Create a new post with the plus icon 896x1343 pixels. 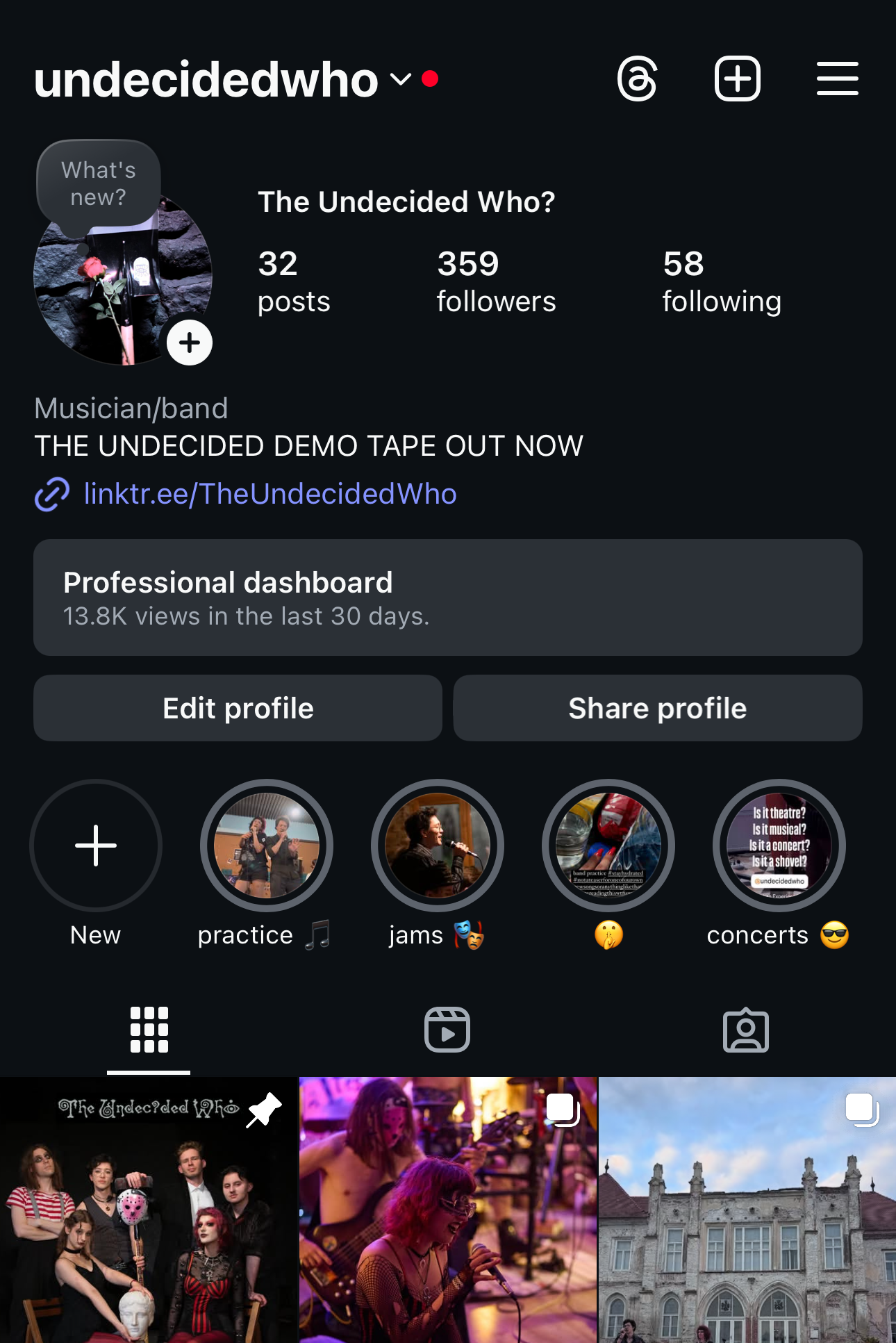[x=737, y=79]
